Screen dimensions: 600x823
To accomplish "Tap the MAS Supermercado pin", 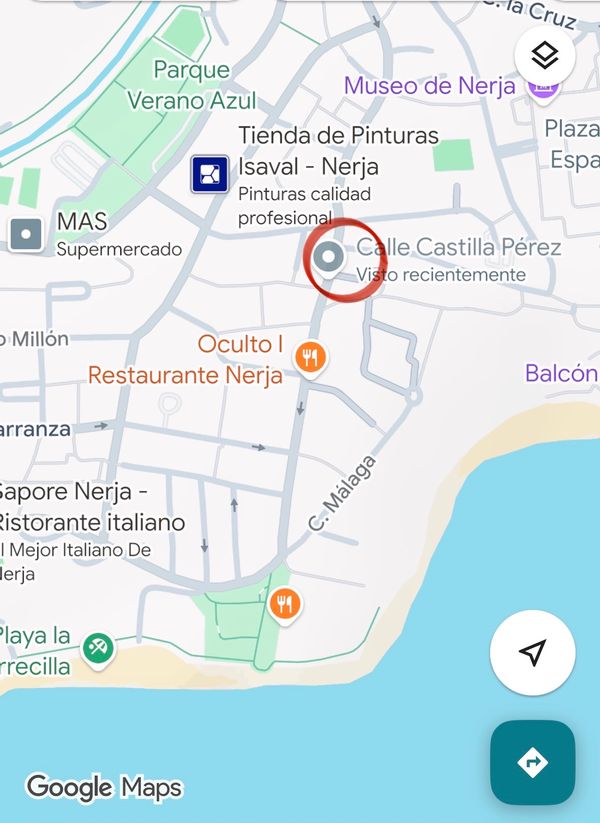I will [26, 234].
